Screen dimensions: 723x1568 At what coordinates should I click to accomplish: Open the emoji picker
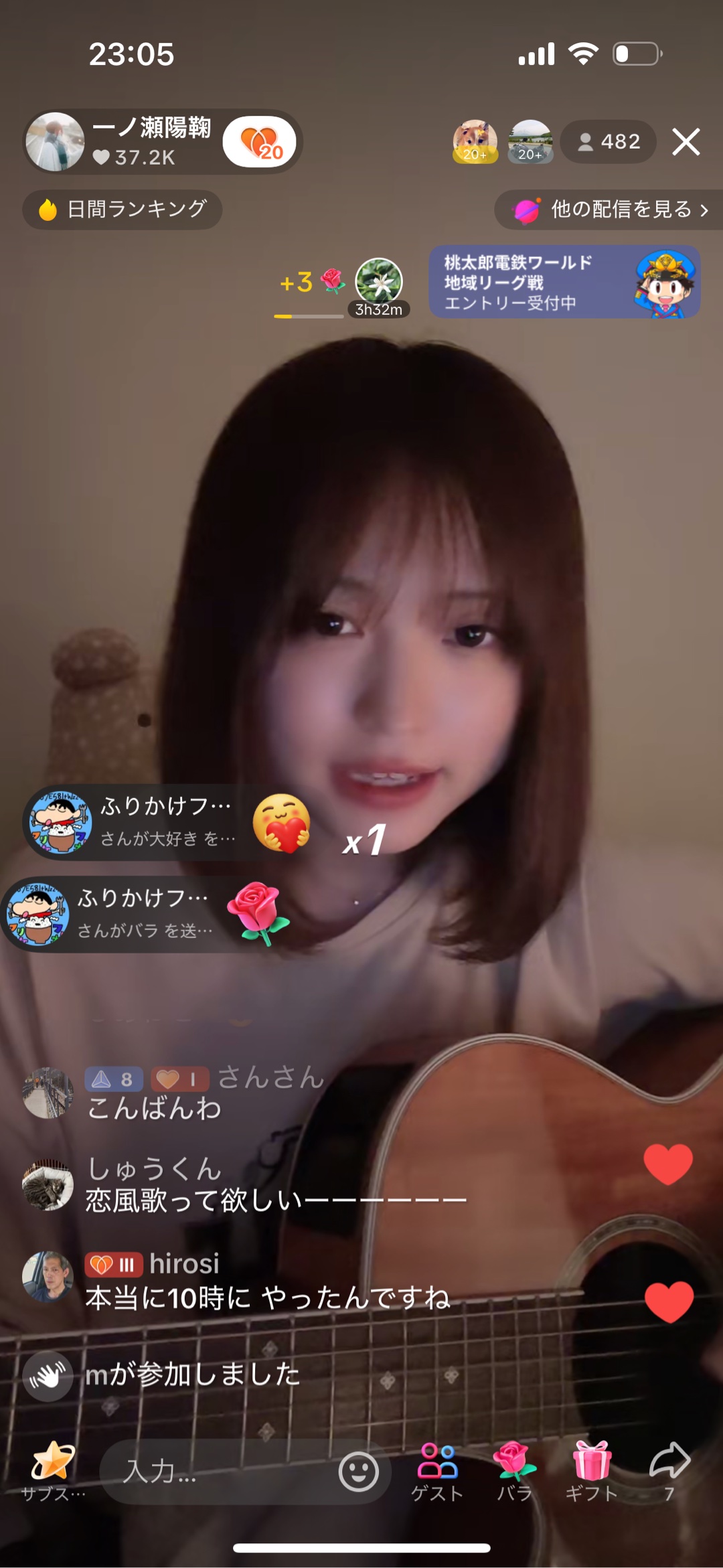click(358, 1472)
